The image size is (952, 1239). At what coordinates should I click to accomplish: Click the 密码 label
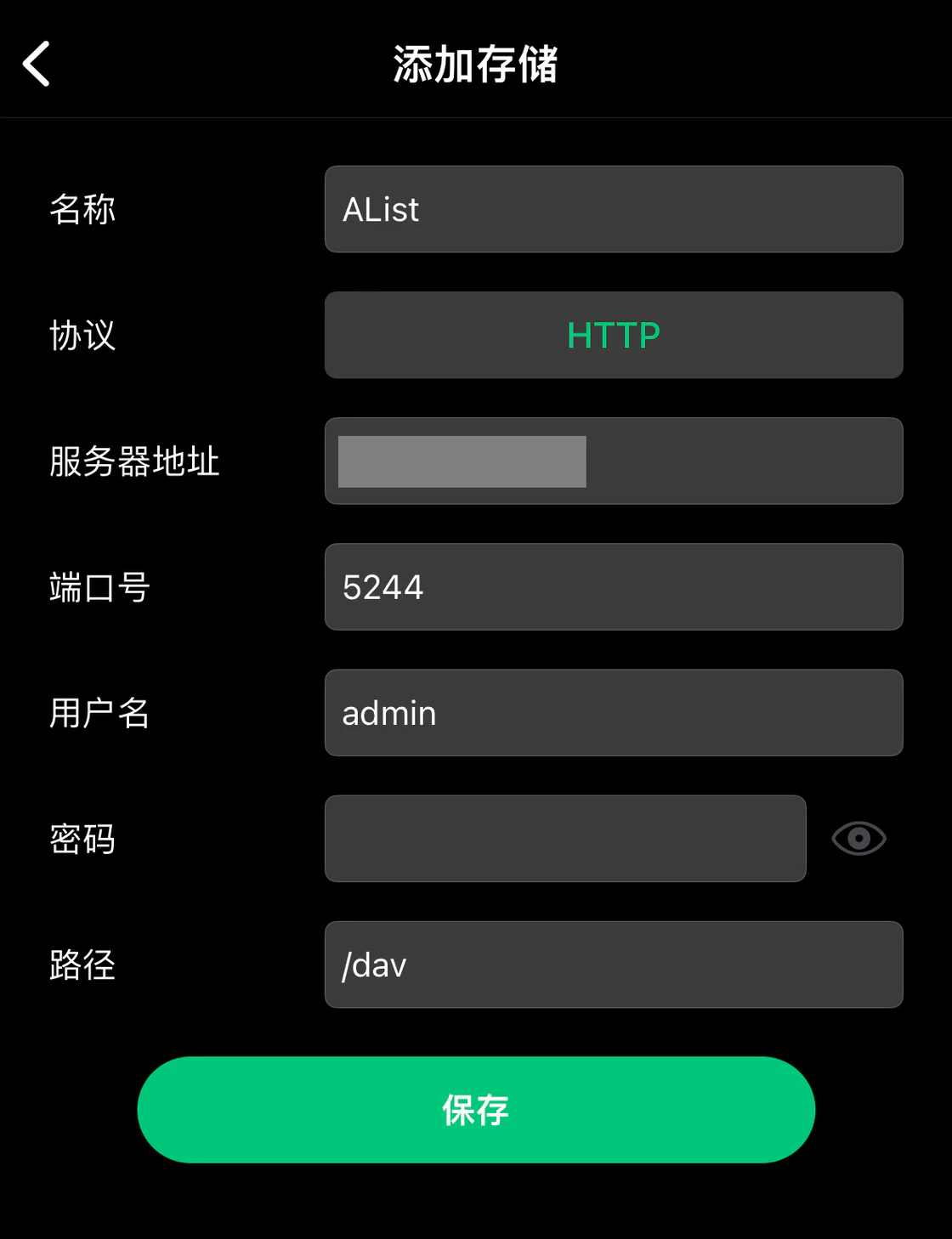click(x=82, y=839)
